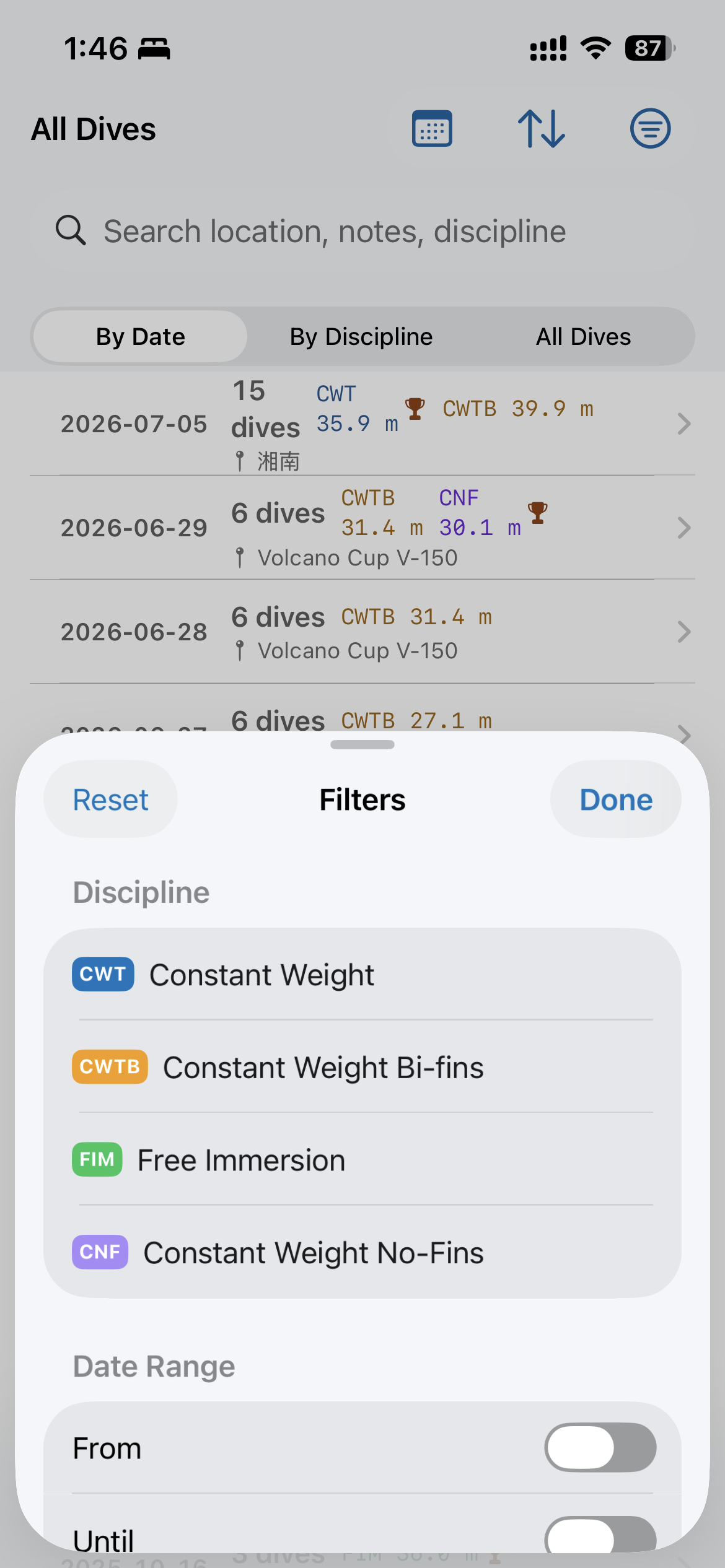This screenshot has width=725, height=1568.
Task: Focus the search location, notes, discipline field
Action: [362, 231]
